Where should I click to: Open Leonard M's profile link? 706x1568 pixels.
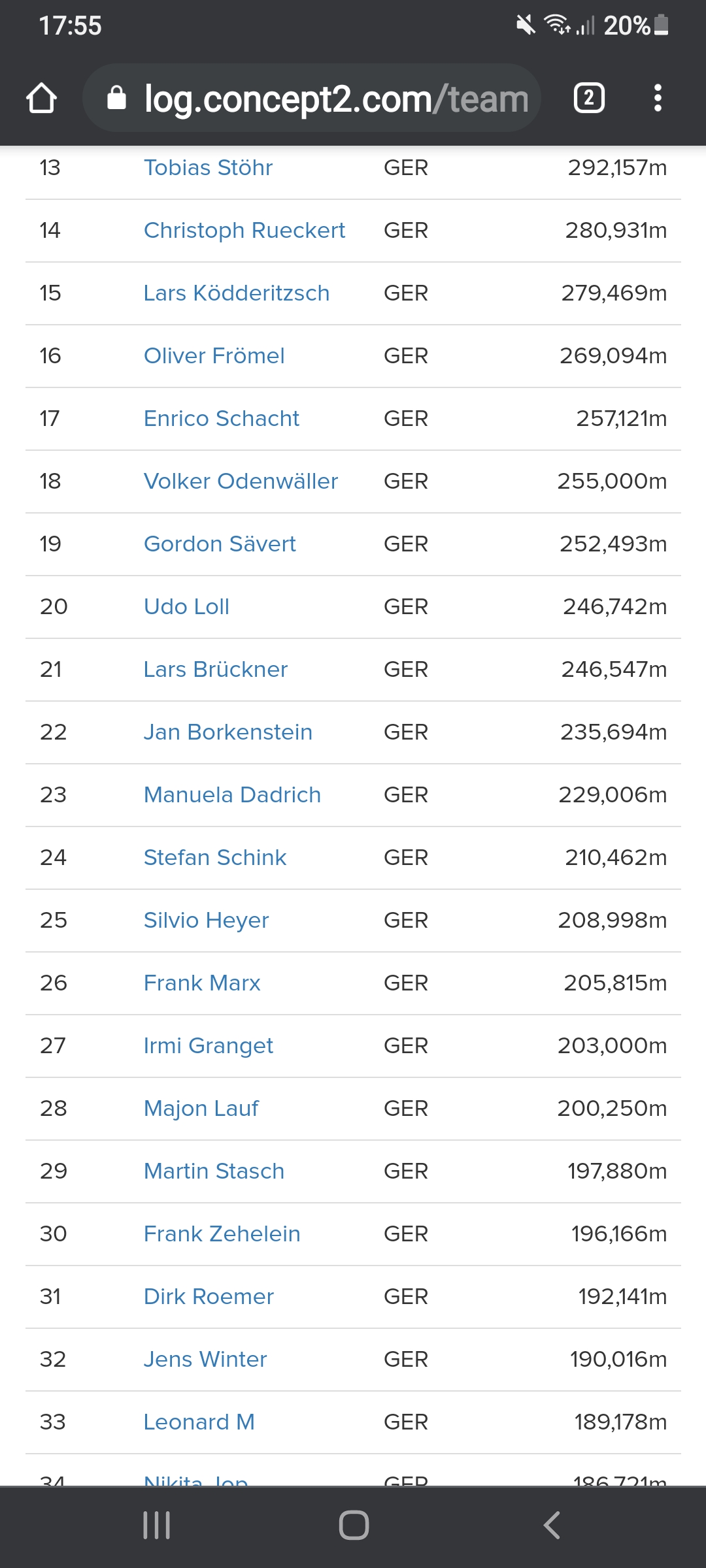coord(199,1422)
